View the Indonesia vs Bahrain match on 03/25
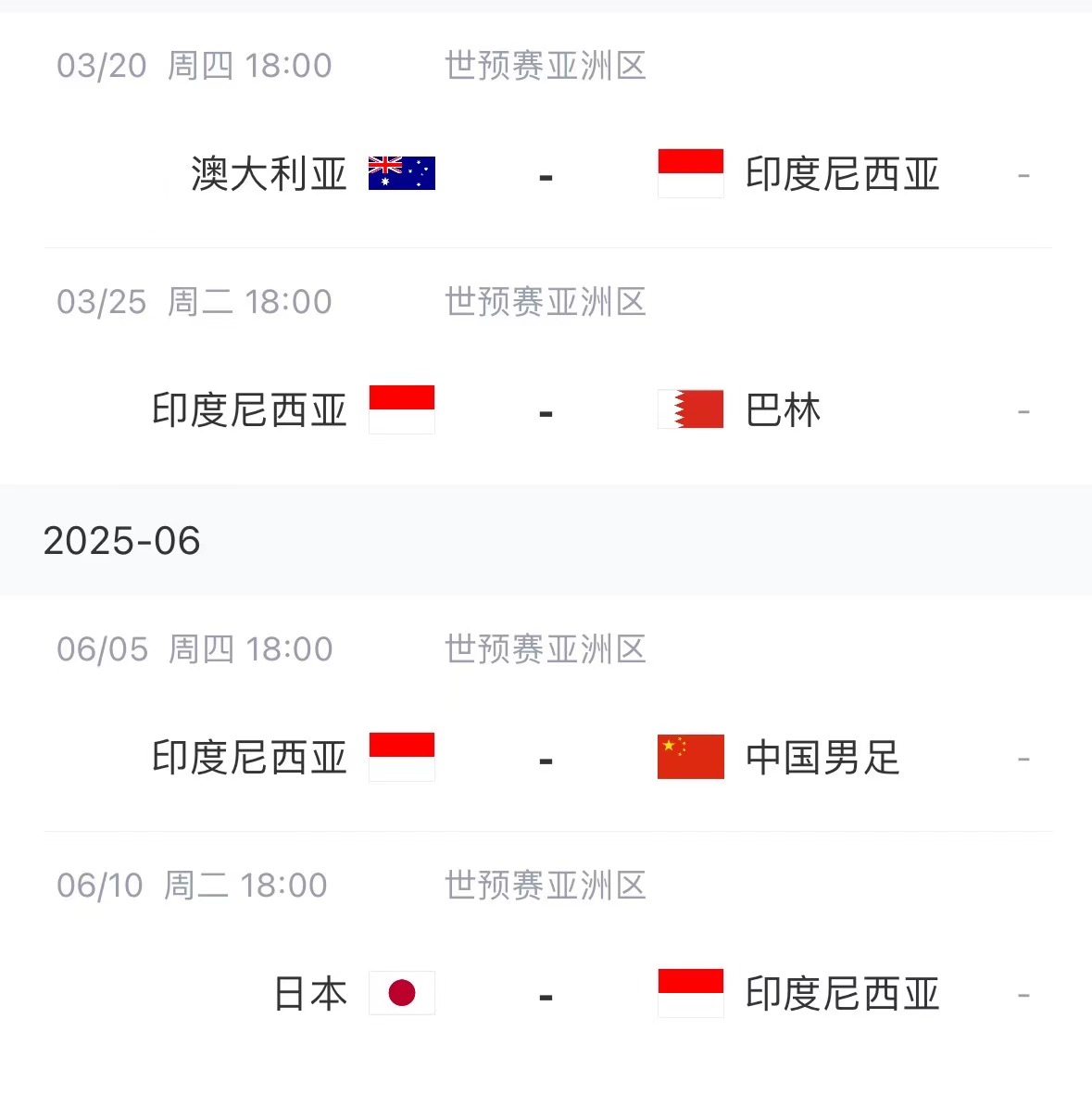The width and height of the screenshot is (1092, 1094). click(x=546, y=410)
